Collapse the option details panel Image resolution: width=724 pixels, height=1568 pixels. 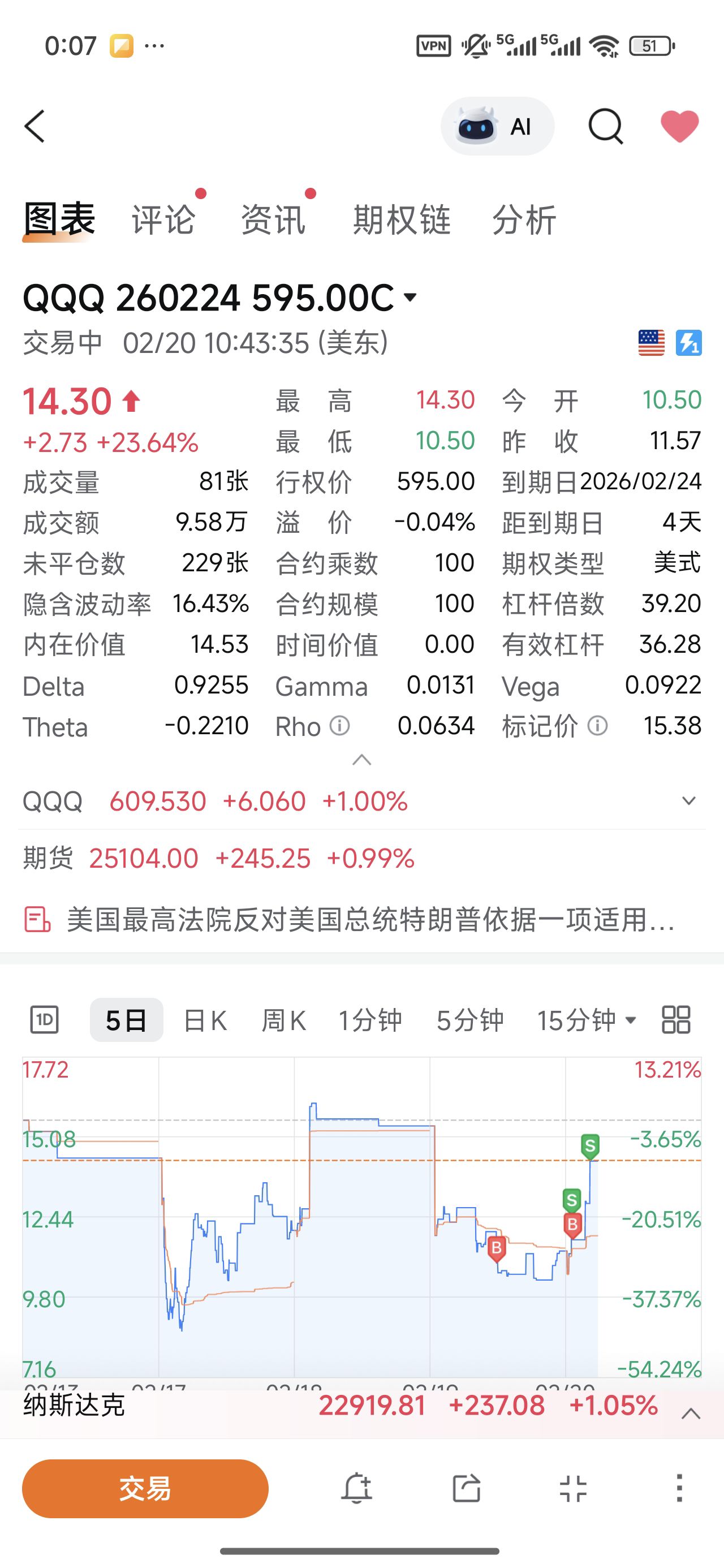[361, 760]
